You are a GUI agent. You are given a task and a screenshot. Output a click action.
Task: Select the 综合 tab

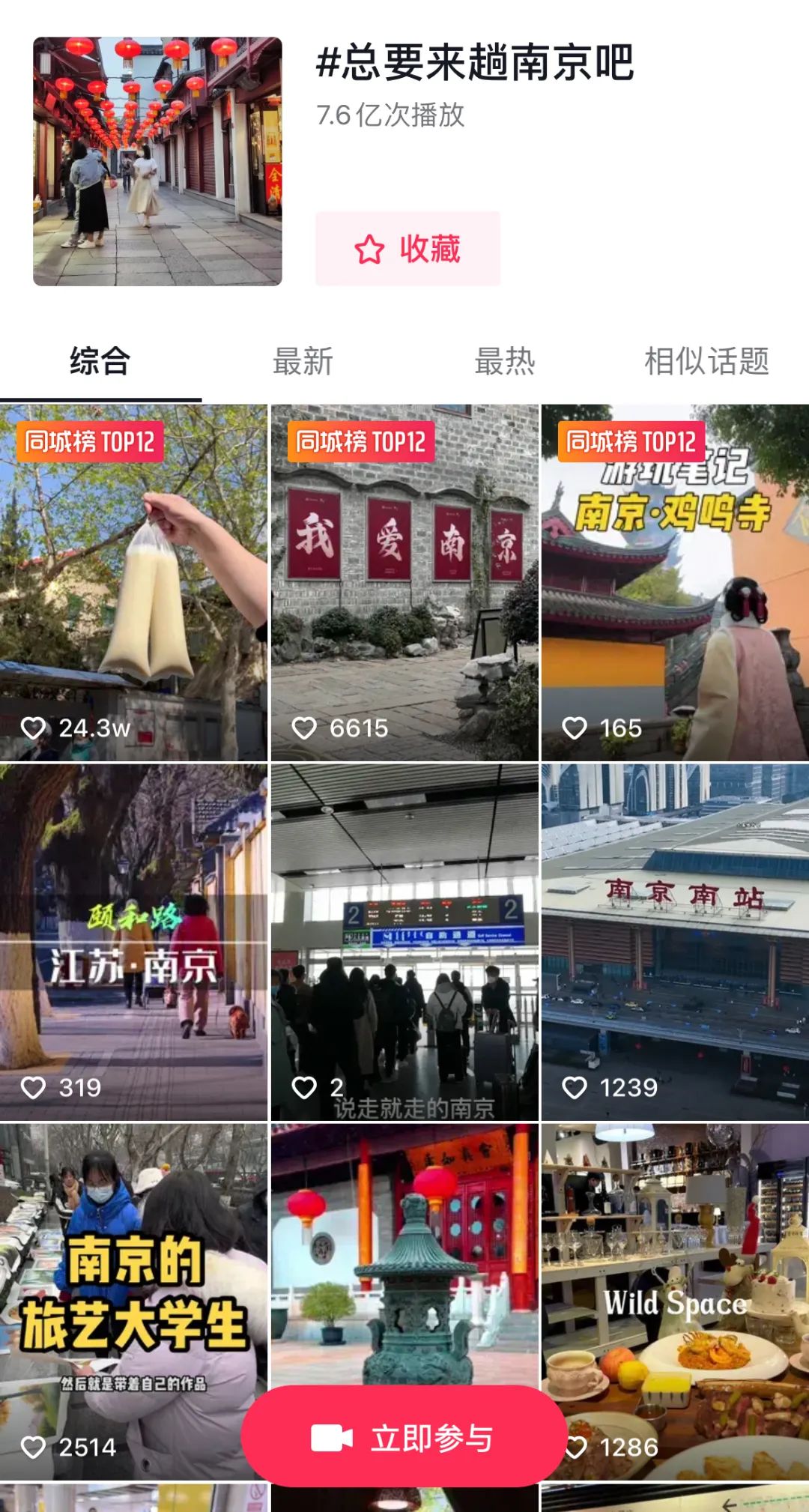pyautogui.click(x=100, y=362)
